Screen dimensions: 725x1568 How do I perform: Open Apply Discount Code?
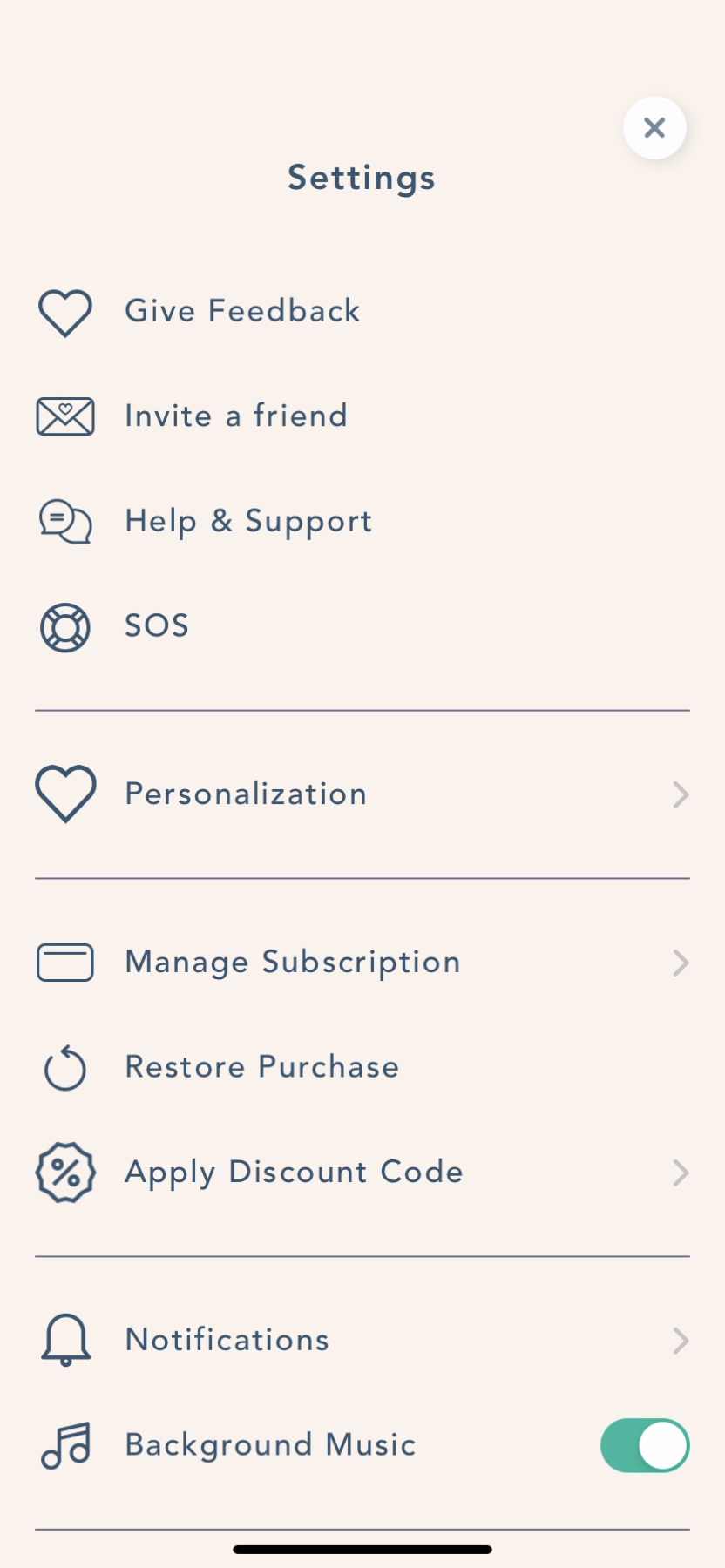pyautogui.click(x=294, y=1172)
